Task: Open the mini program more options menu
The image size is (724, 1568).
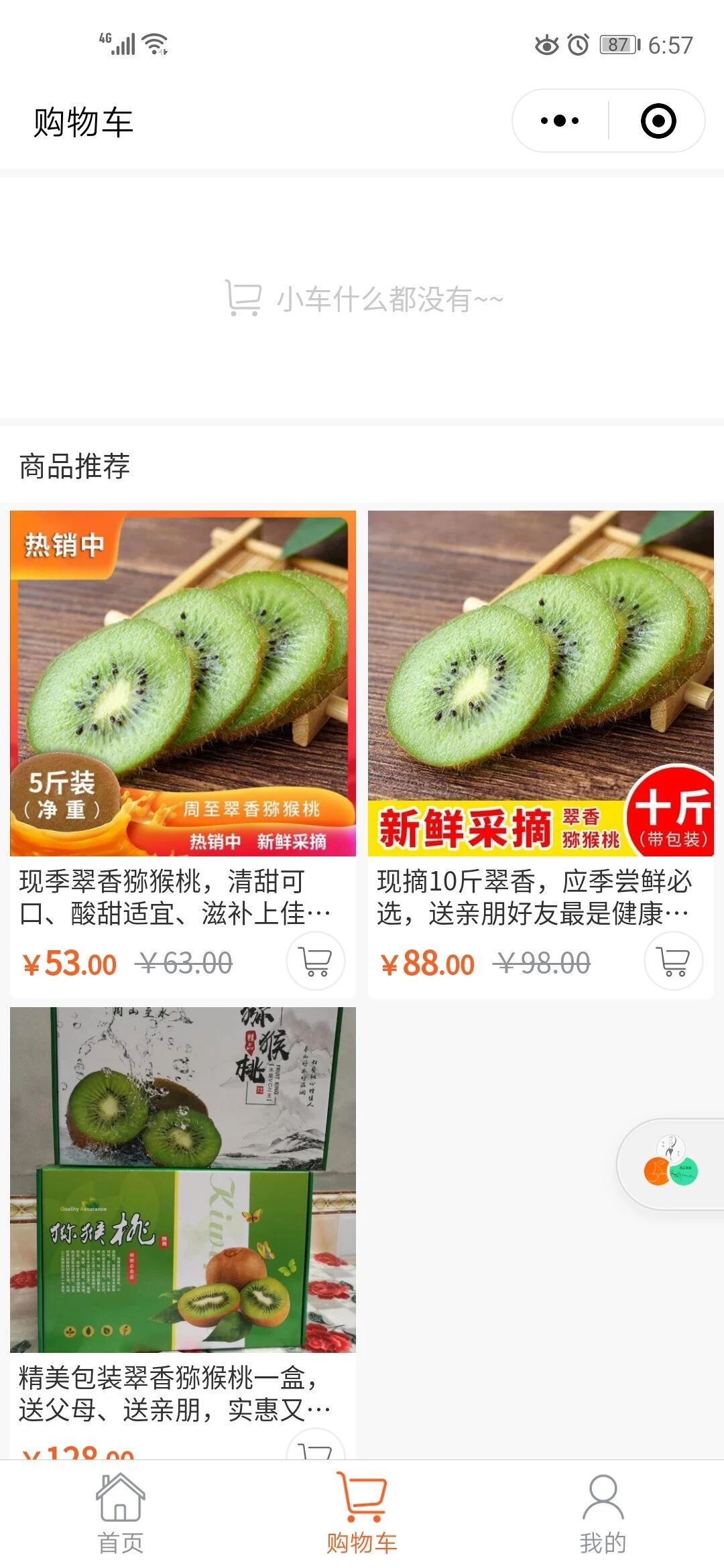Action: click(x=560, y=121)
